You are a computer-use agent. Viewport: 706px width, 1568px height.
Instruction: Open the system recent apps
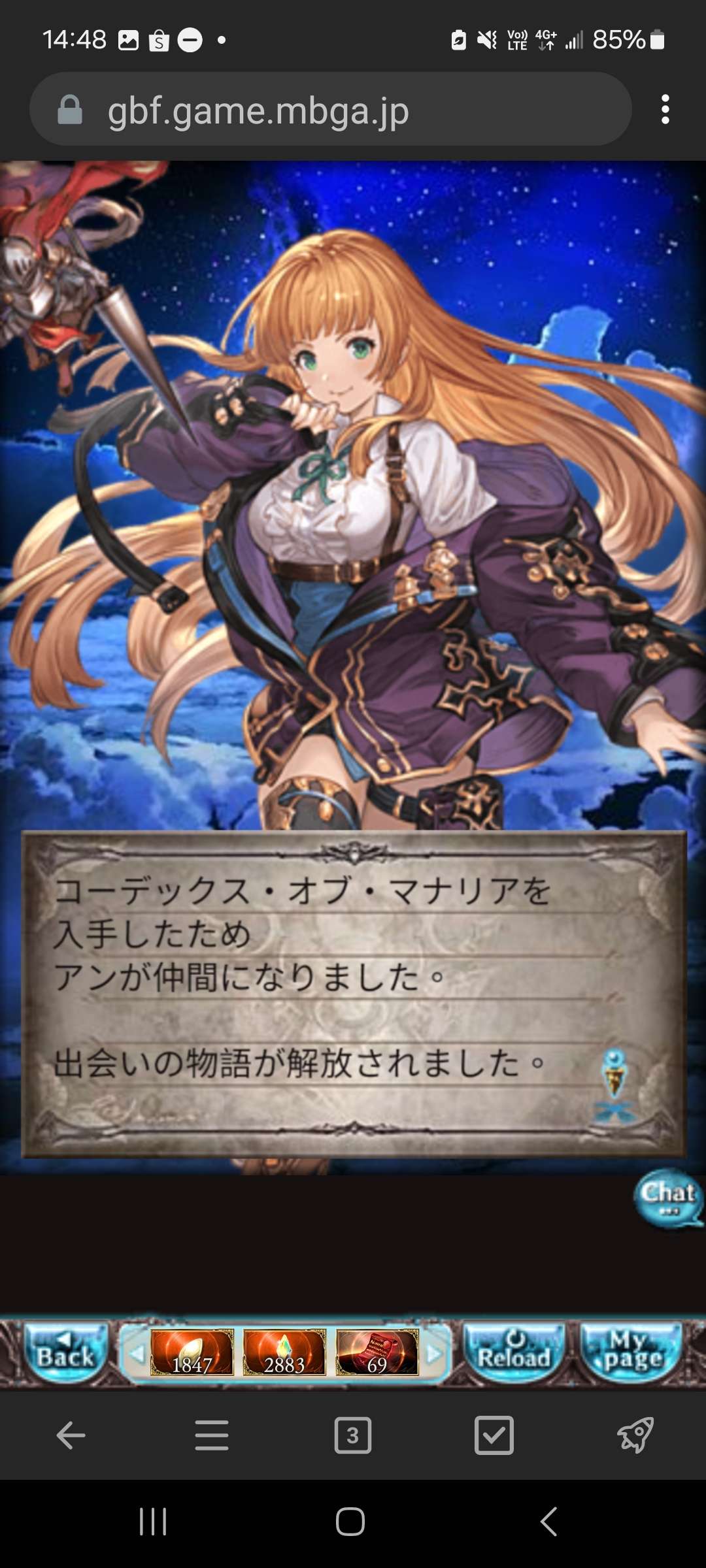pos(153,1522)
